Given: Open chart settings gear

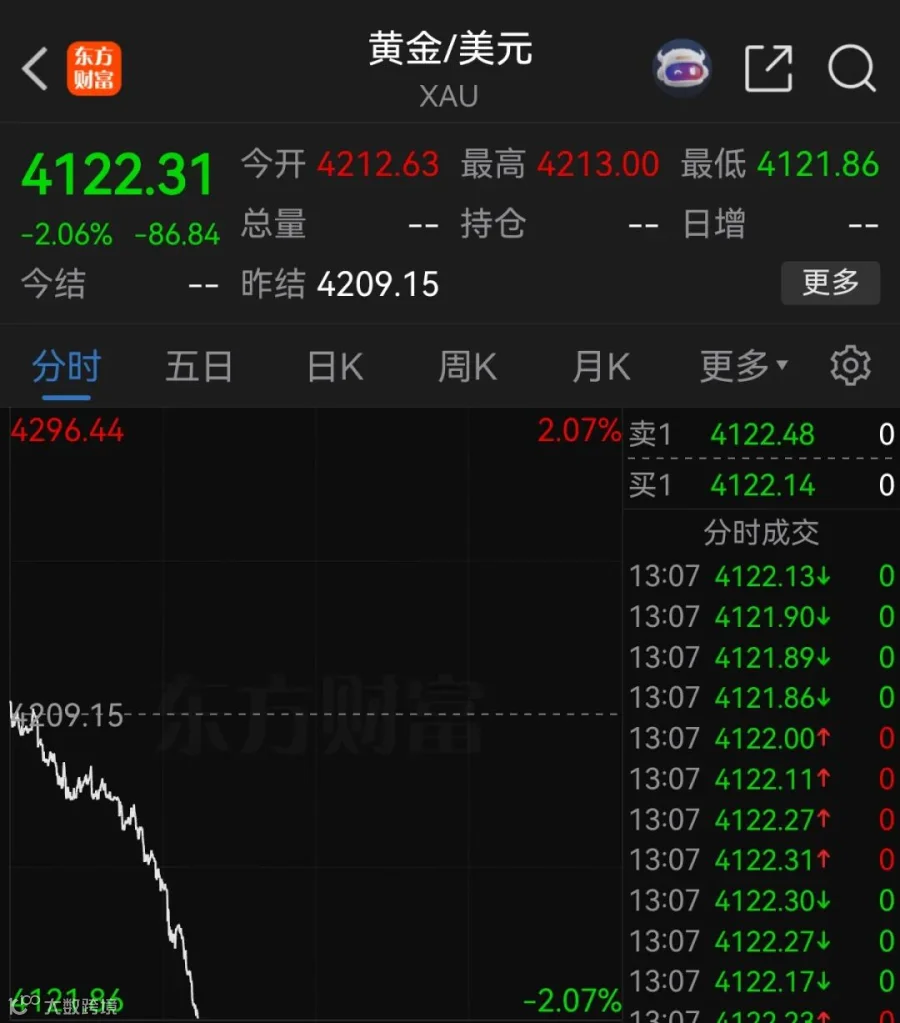Looking at the screenshot, I should coord(850,366).
